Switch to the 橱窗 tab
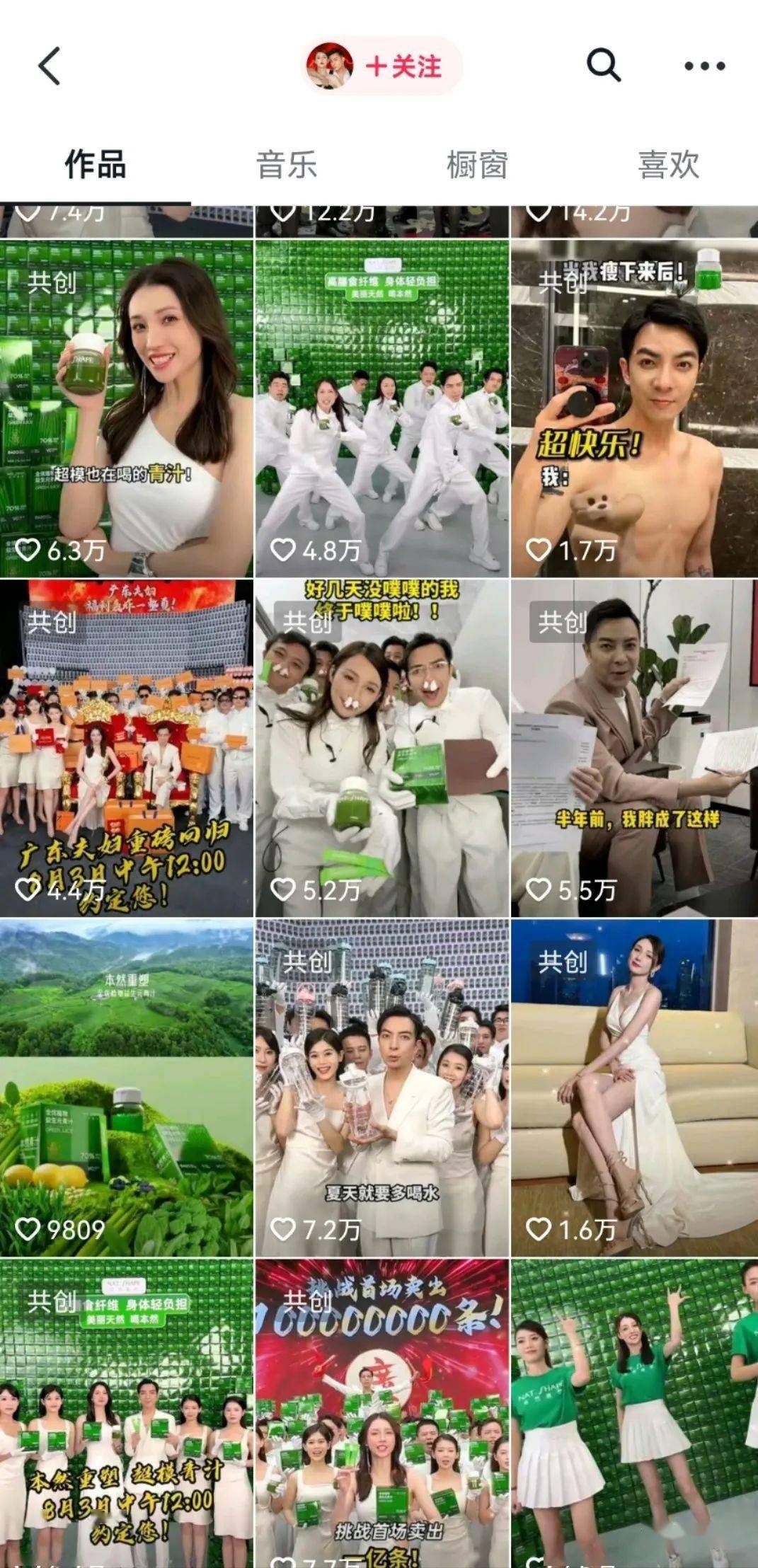This screenshot has width=758, height=1568. (477, 165)
